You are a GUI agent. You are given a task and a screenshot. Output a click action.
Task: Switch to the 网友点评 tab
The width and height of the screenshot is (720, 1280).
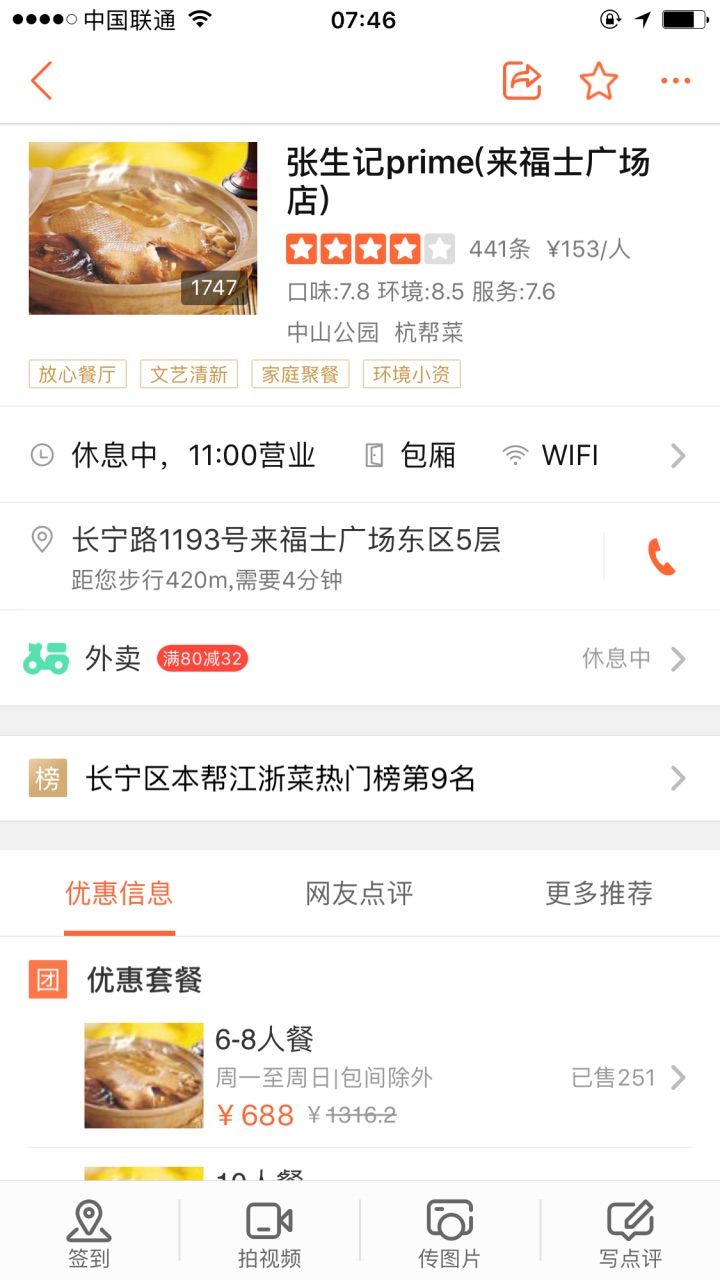359,893
